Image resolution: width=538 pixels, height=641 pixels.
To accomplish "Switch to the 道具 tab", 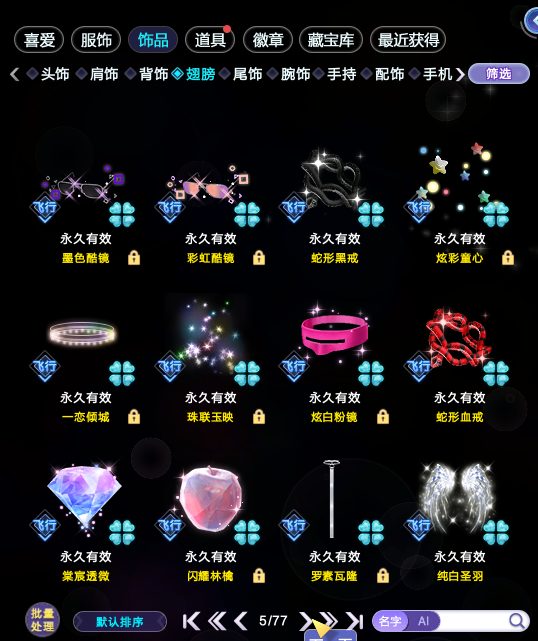I will 210,40.
